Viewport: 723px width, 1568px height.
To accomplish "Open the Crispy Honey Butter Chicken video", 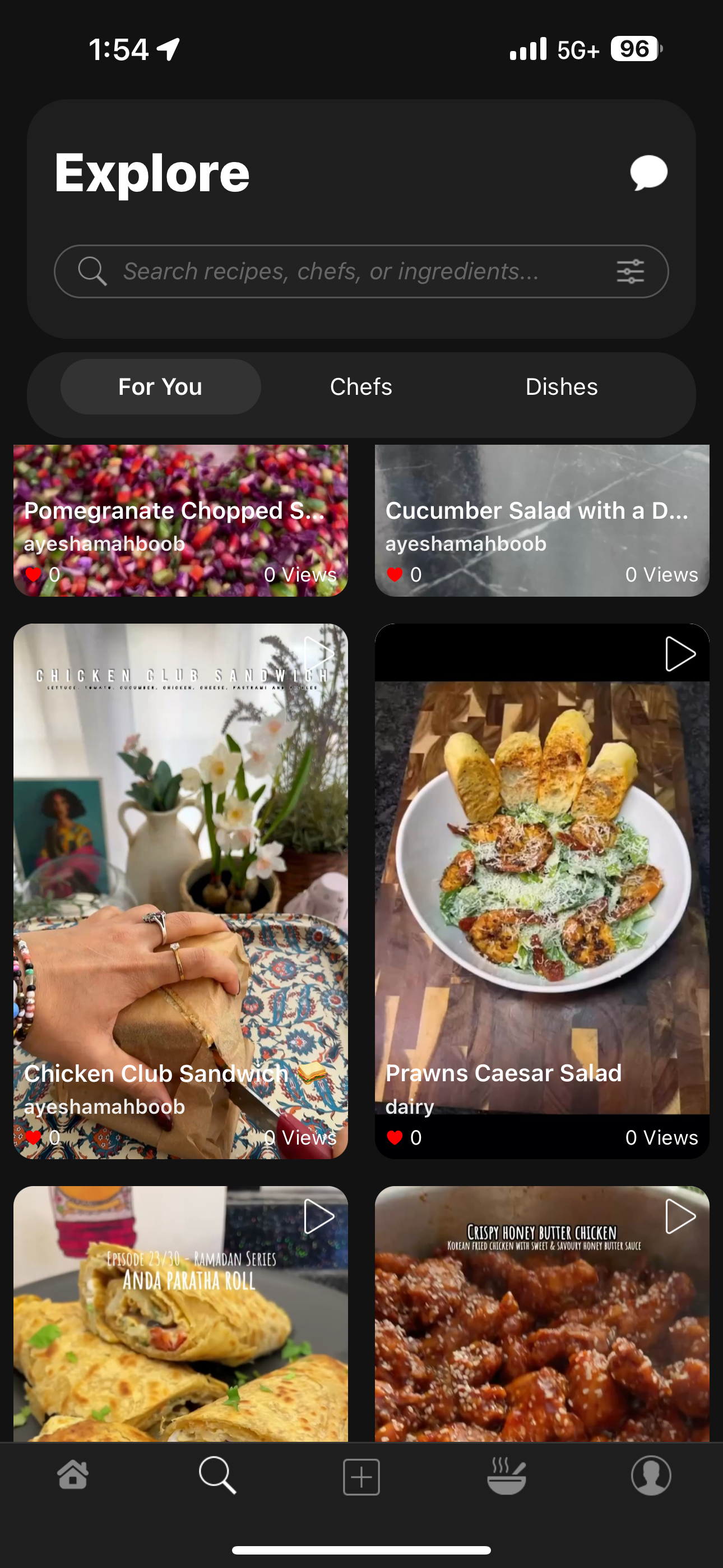I will pyautogui.click(x=541, y=1313).
